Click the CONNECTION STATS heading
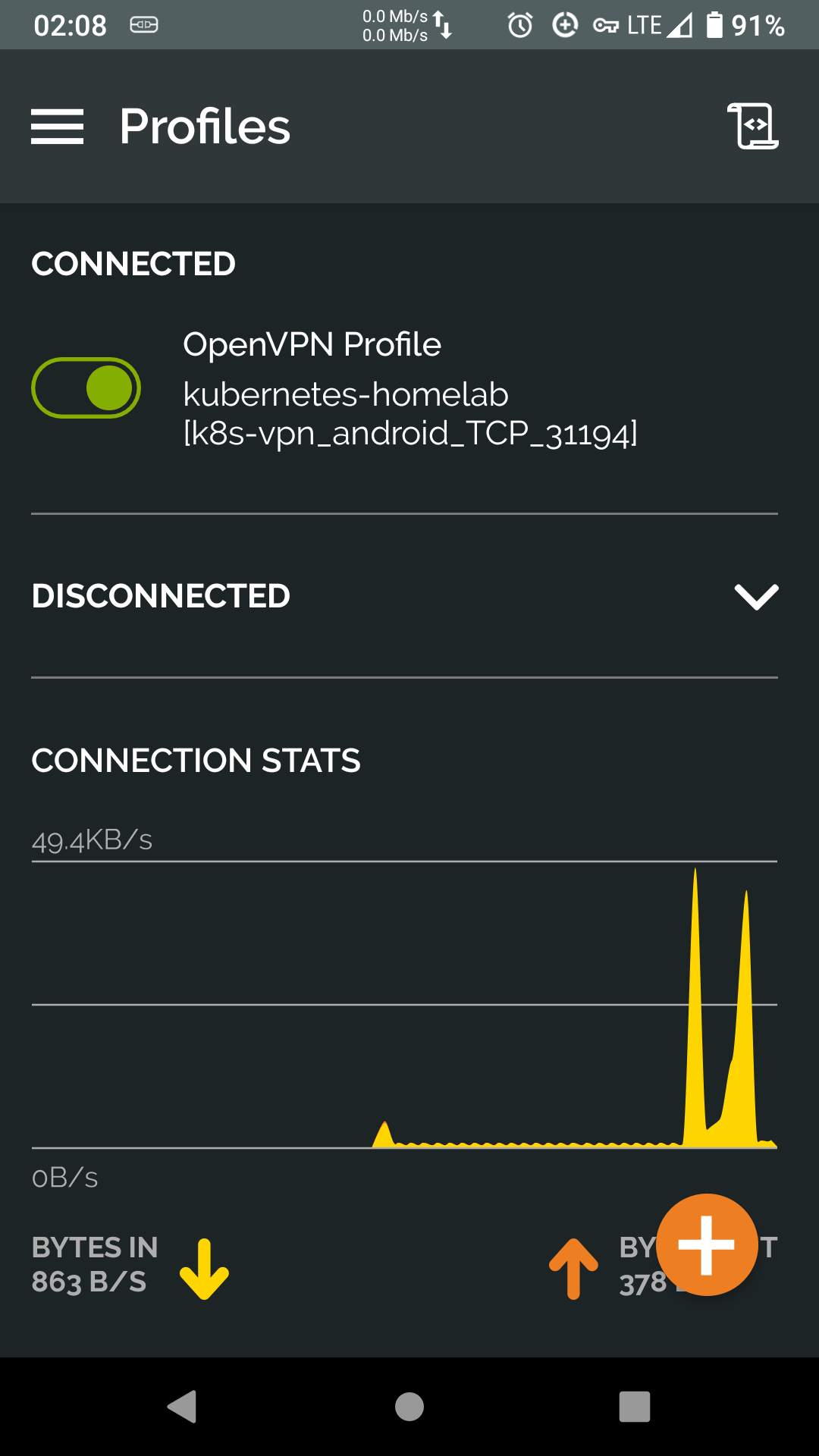819x1456 pixels. point(196,761)
